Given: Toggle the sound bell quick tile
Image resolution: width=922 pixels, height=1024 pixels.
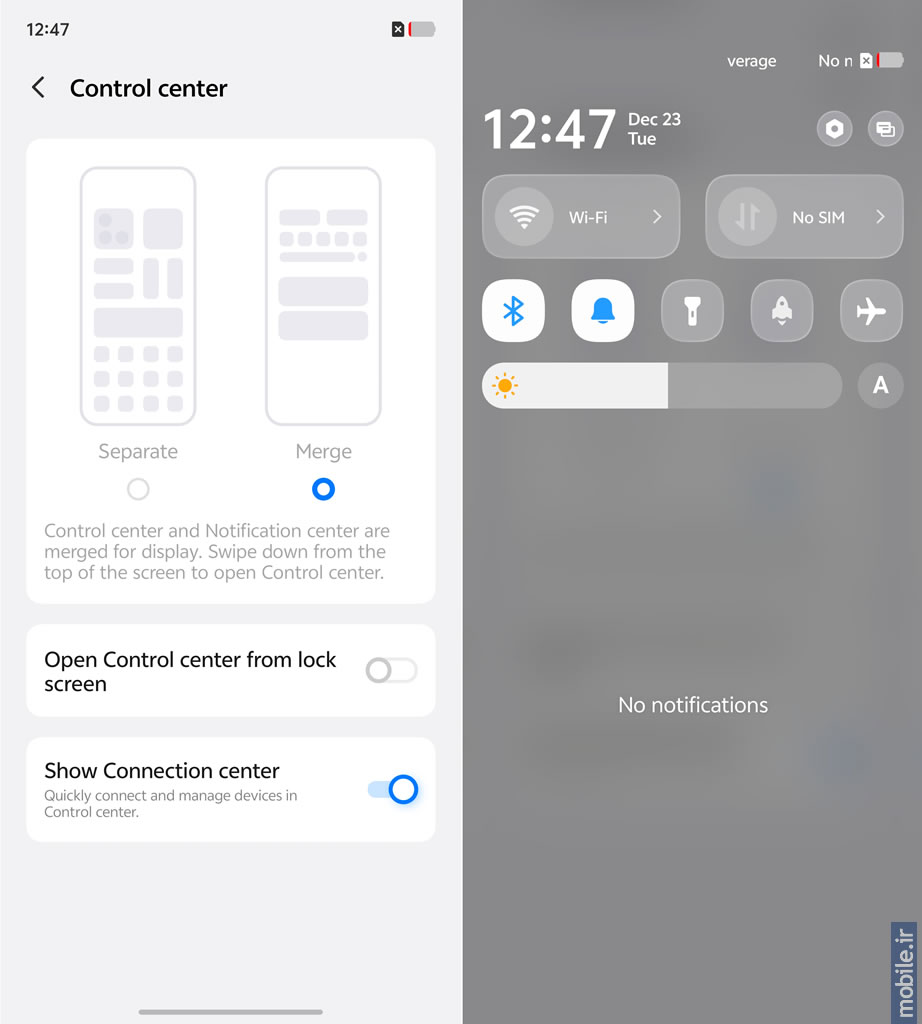Looking at the screenshot, I should [x=603, y=311].
